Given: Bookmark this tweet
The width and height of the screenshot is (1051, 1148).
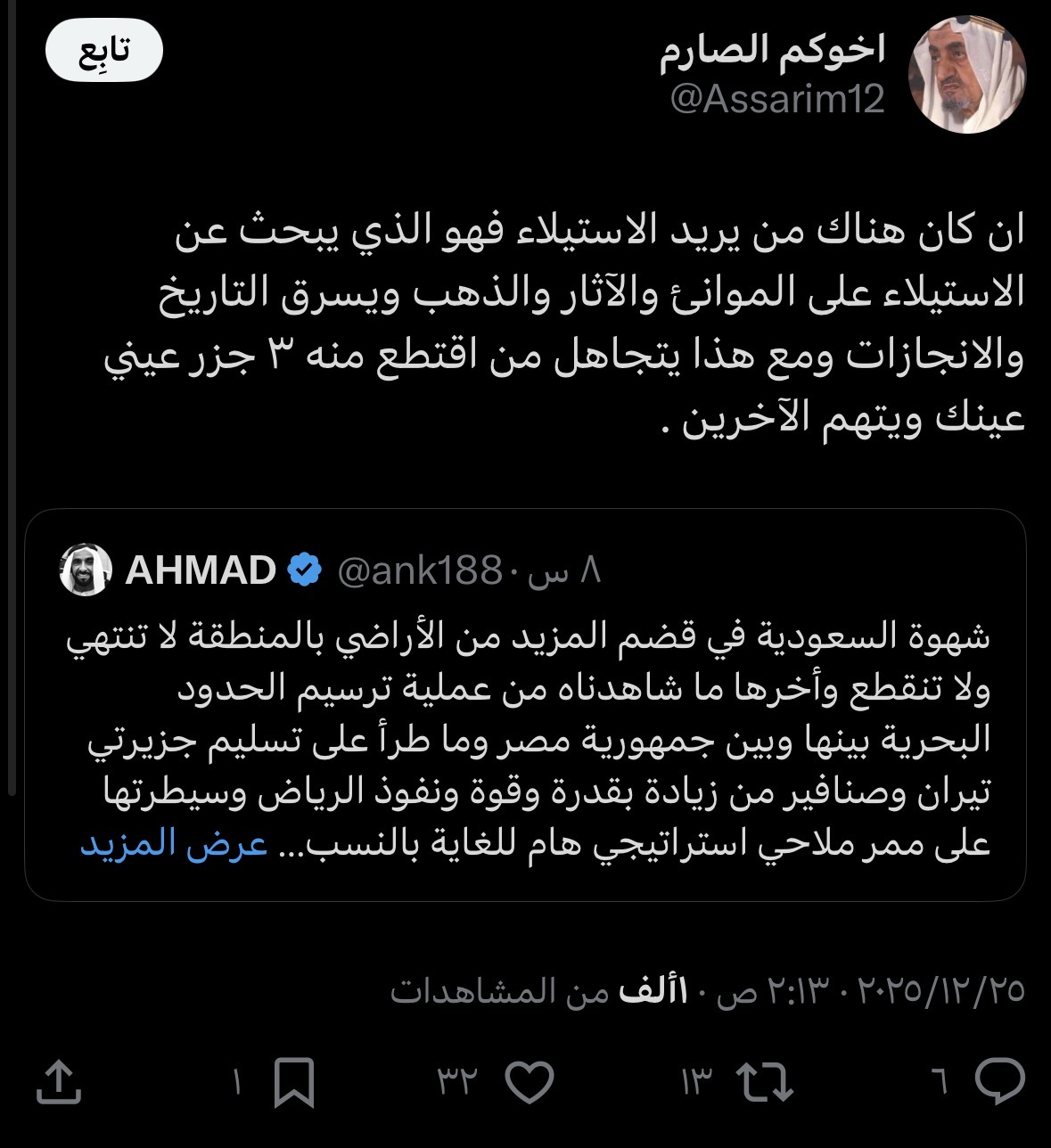Looking at the screenshot, I should pos(294,1082).
